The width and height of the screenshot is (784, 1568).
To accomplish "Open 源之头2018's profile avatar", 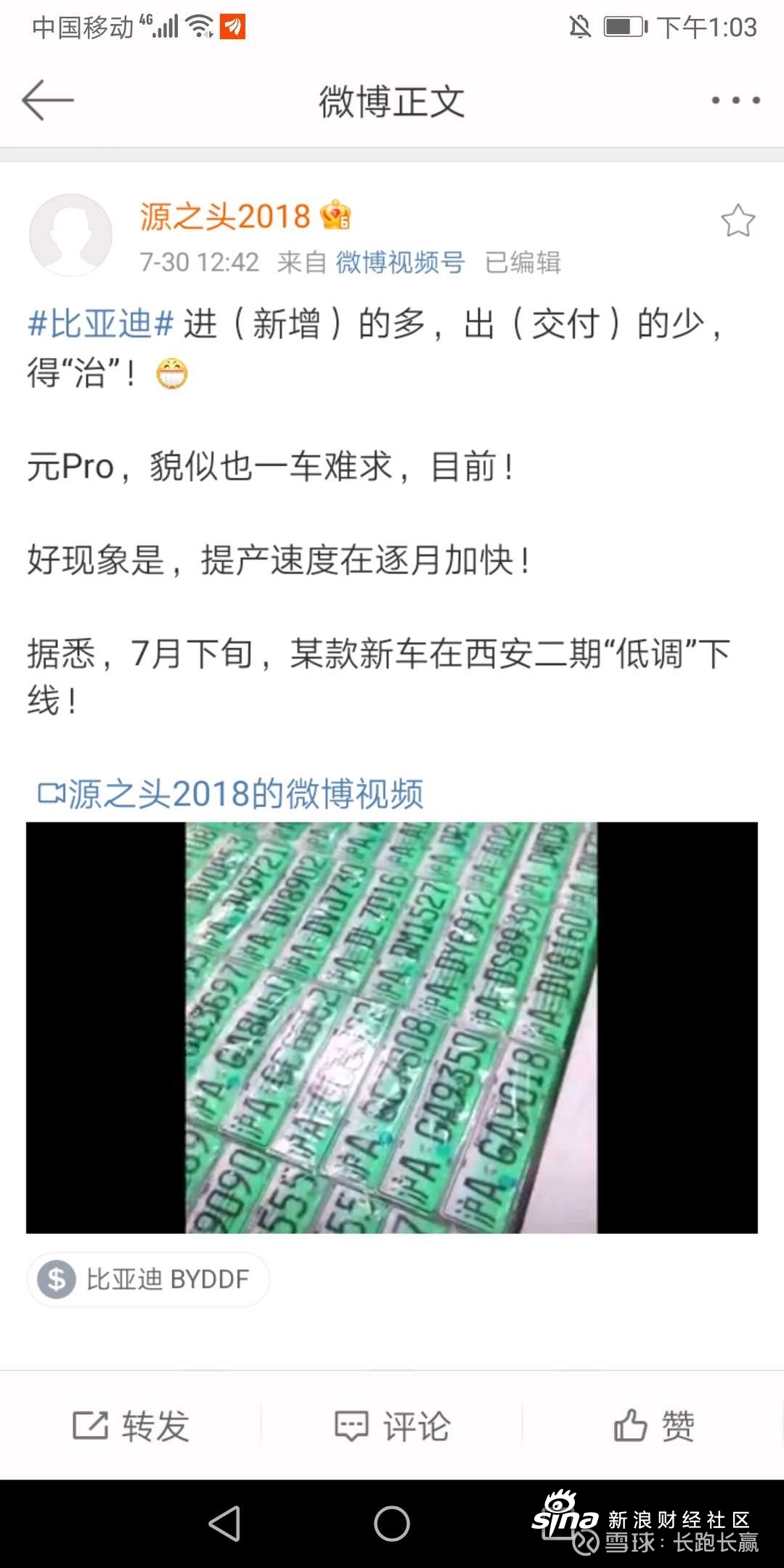I will pyautogui.click(x=70, y=234).
